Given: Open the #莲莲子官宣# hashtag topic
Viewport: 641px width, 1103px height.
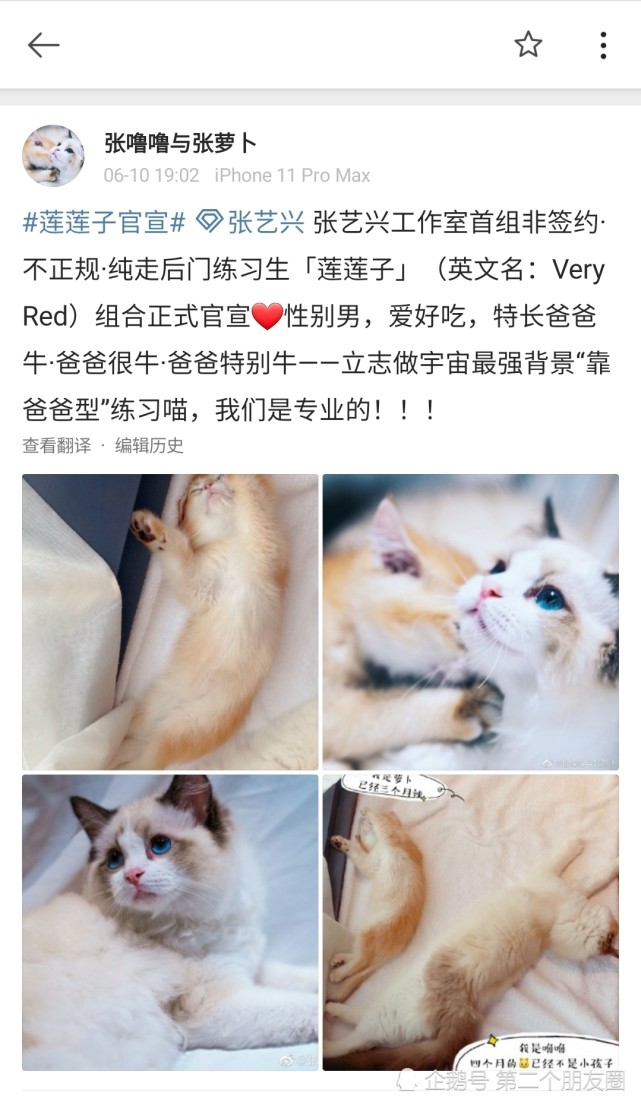Looking at the screenshot, I should point(104,223).
